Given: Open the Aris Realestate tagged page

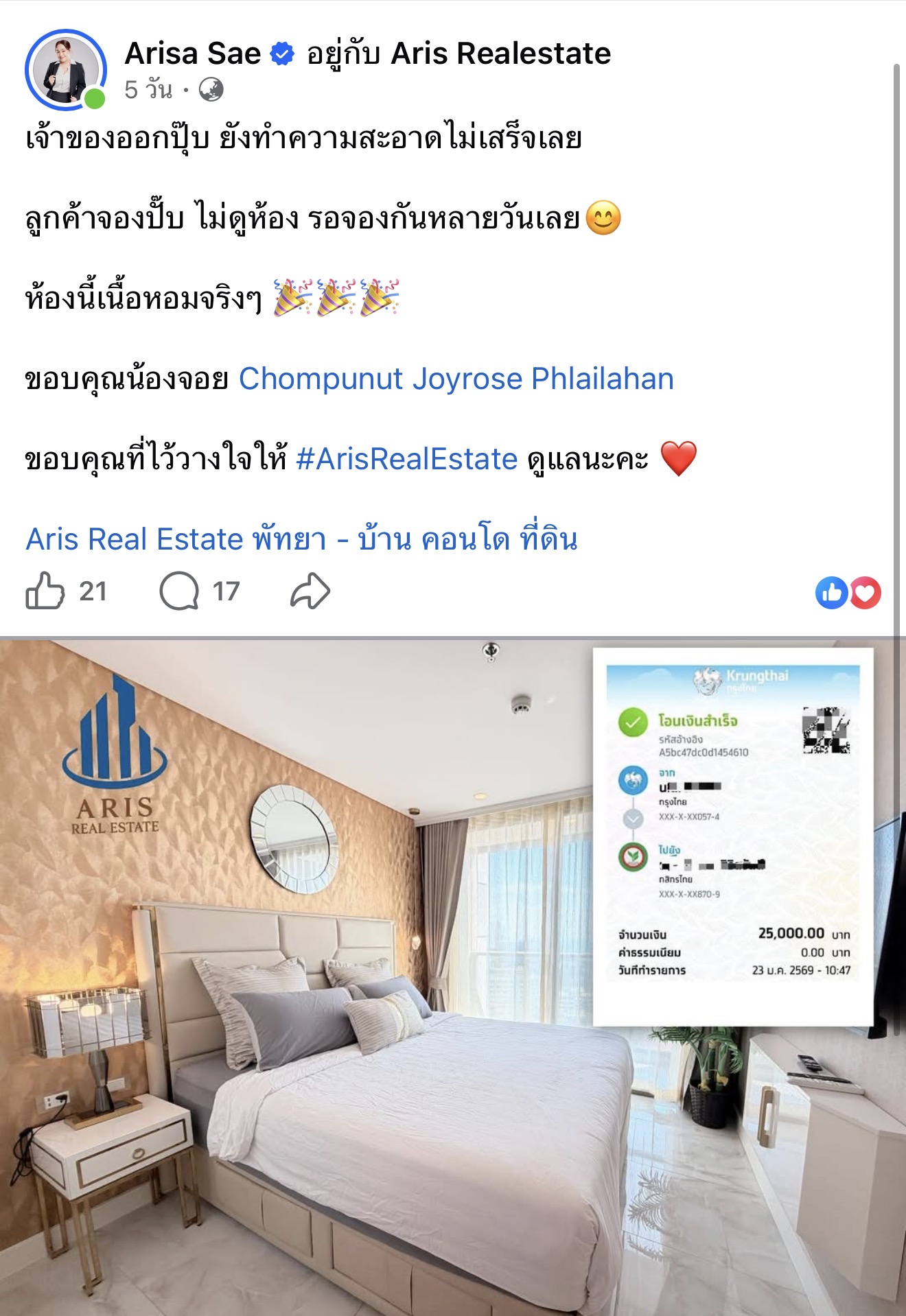Looking at the screenshot, I should 500,54.
